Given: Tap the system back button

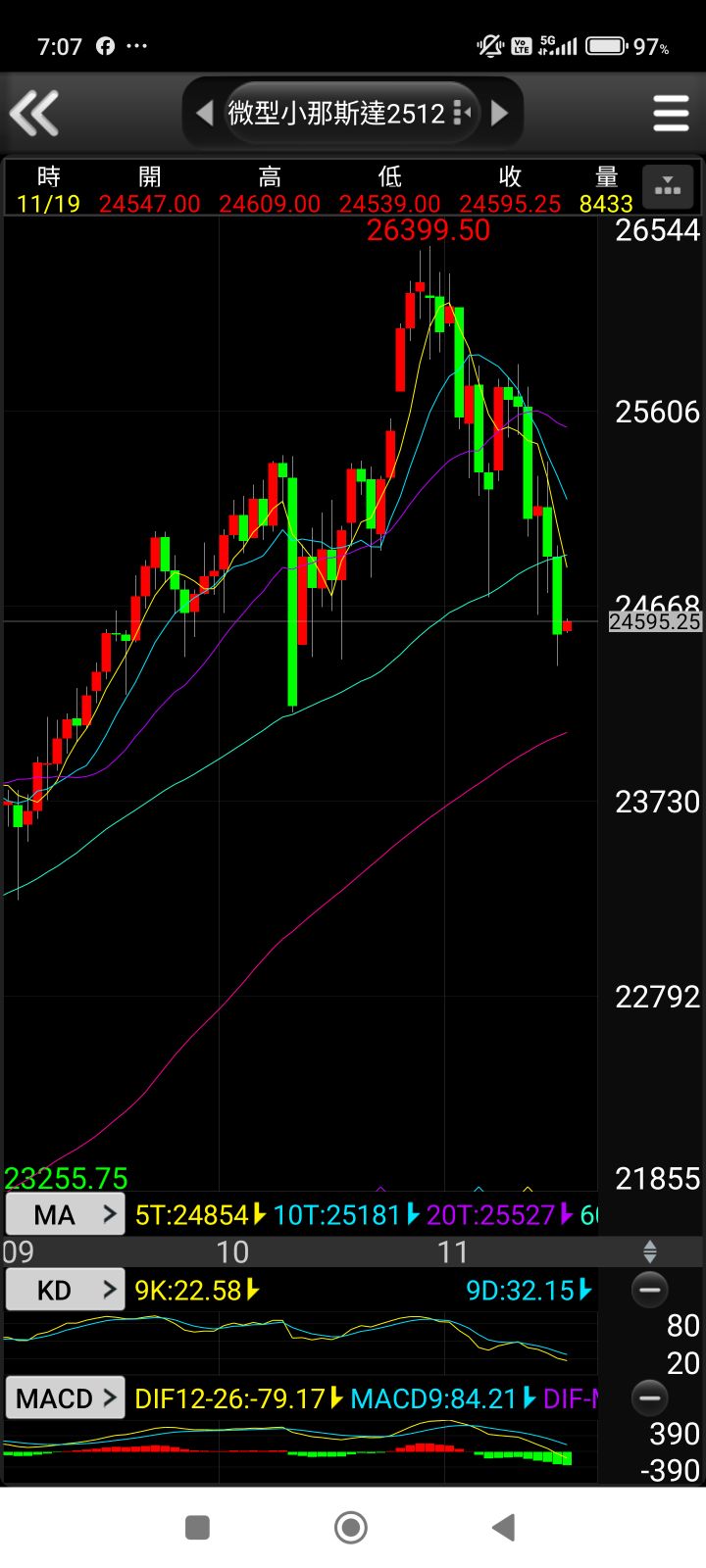Looking at the screenshot, I should [x=504, y=1527].
